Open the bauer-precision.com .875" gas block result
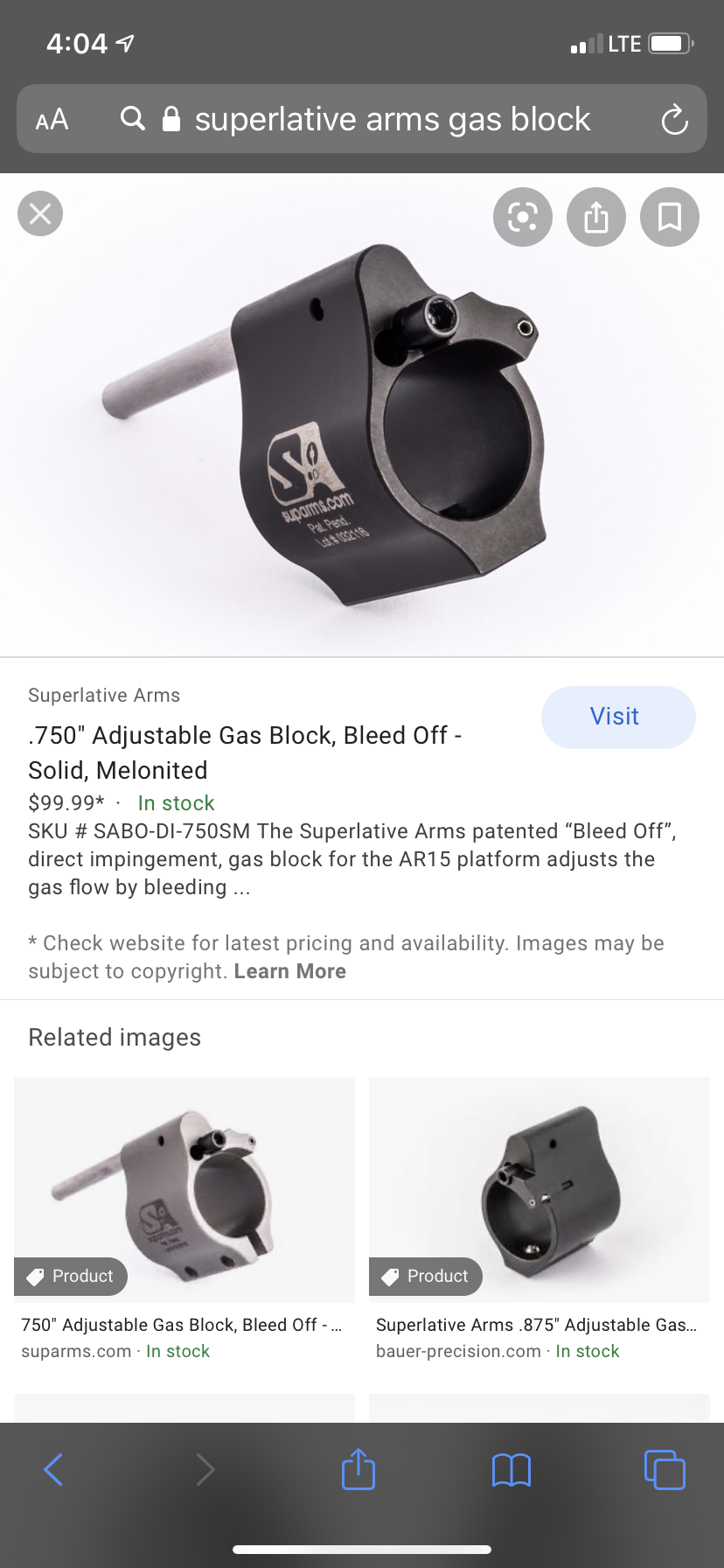Screen dimensions: 724x1568 click(x=540, y=1190)
